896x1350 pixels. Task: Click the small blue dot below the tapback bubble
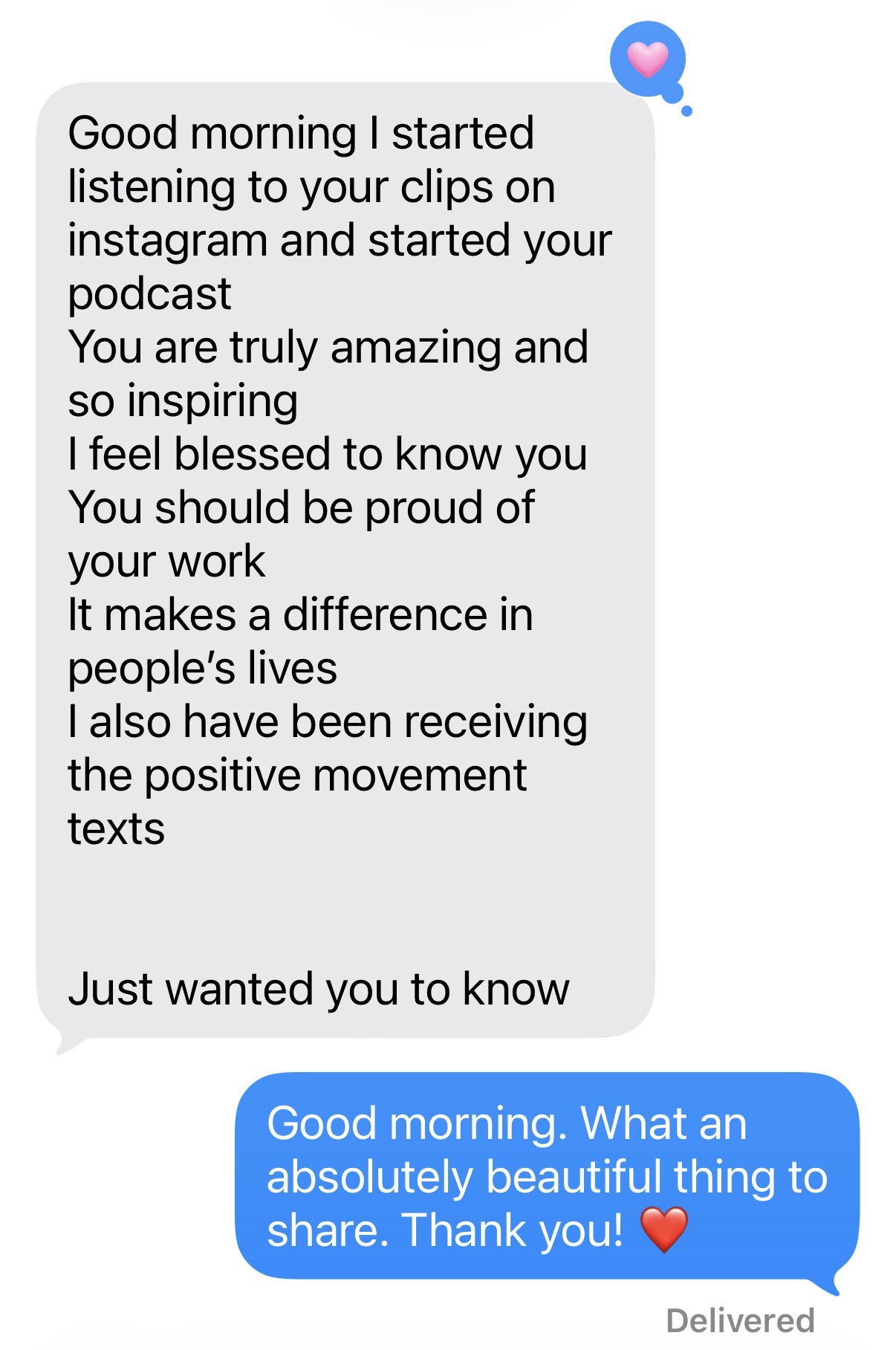click(x=687, y=110)
